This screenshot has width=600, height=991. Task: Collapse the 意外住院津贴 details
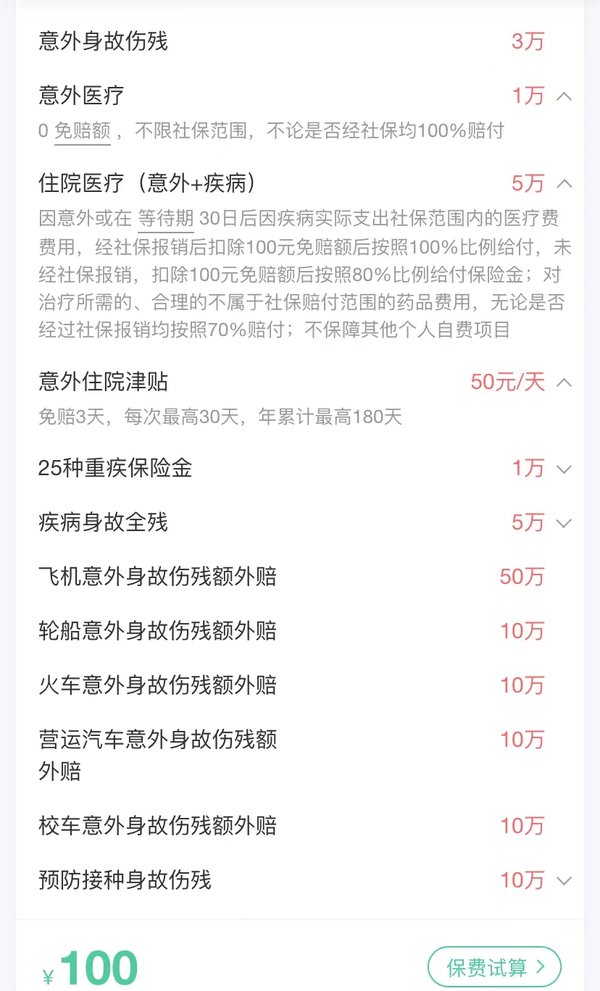pos(564,382)
